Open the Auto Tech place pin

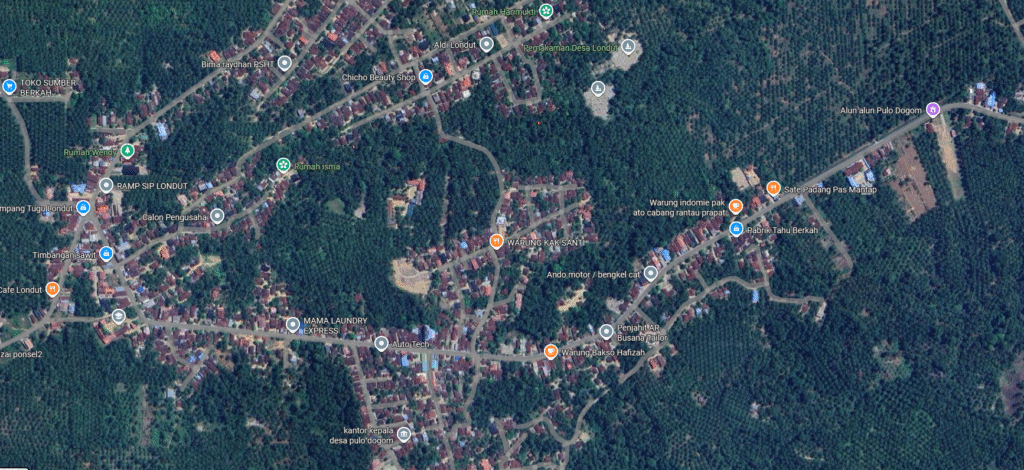tap(380, 343)
